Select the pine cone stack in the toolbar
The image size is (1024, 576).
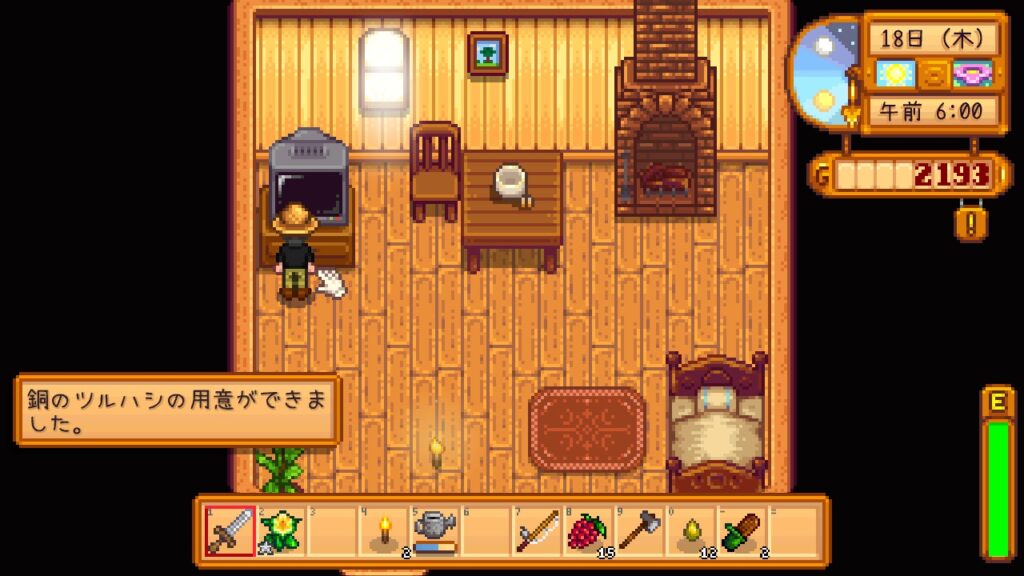743,530
